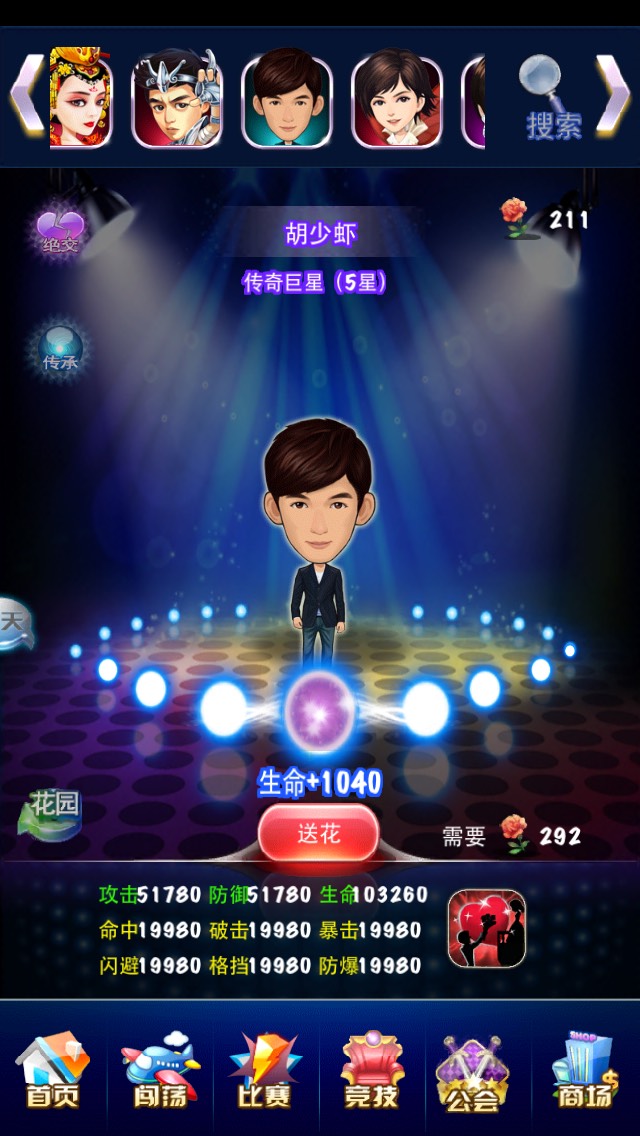640x1136 pixels.
Task: Go to the 花园 garden
Action: (52, 812)
